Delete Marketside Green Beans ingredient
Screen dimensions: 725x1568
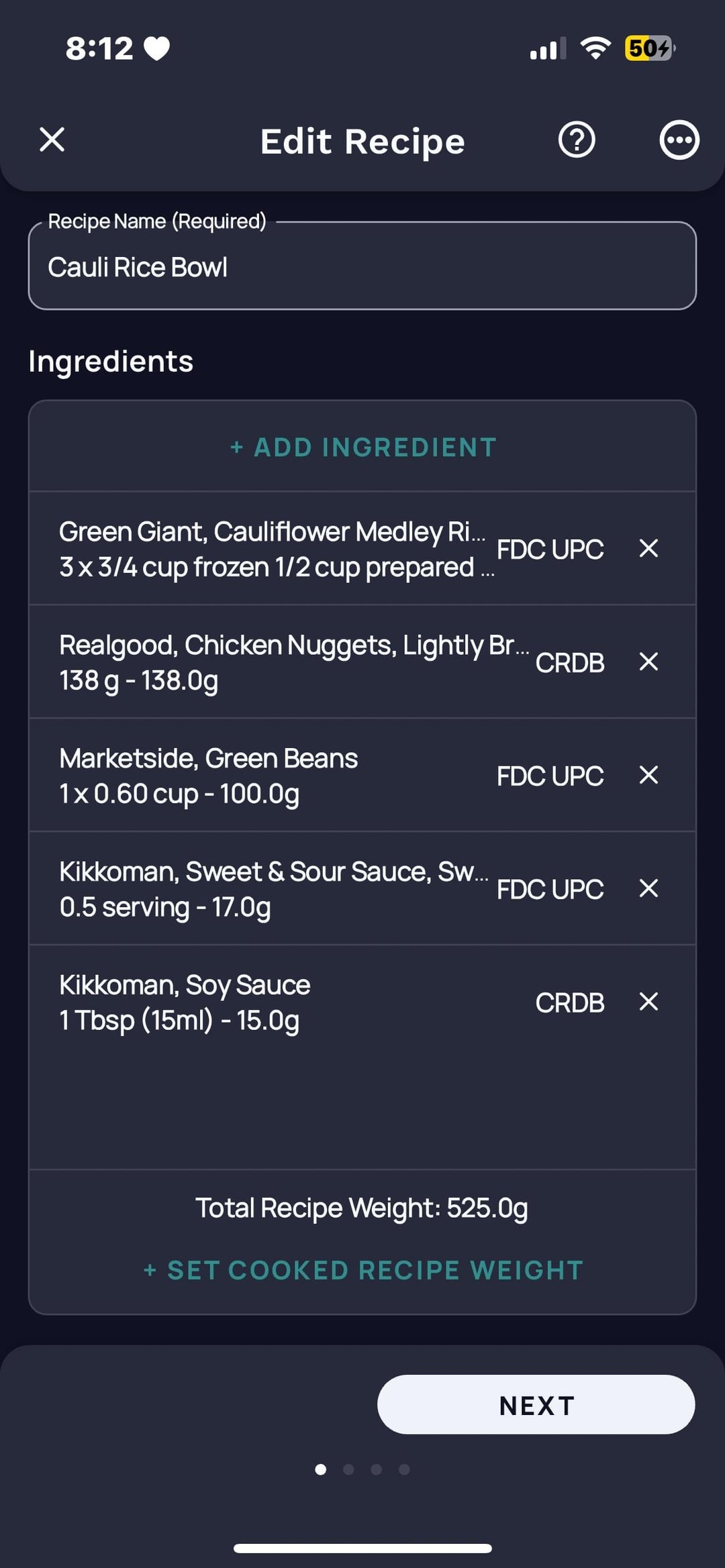click(648, 775)
